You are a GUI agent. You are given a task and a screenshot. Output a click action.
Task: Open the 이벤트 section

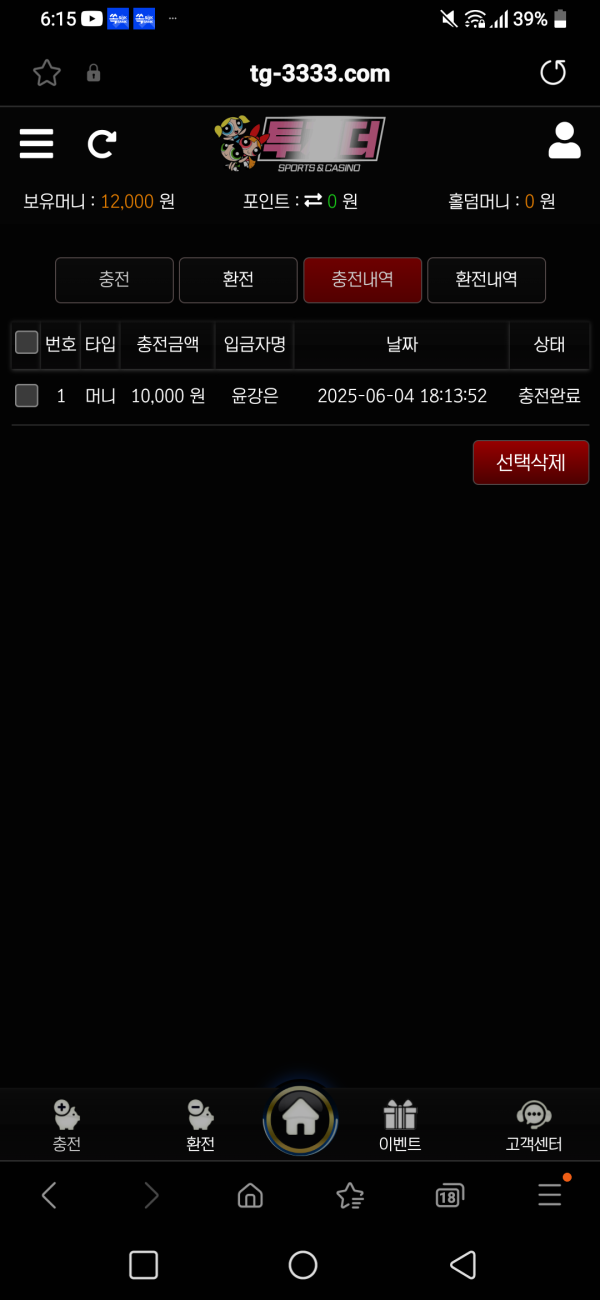coord(399,1126)
